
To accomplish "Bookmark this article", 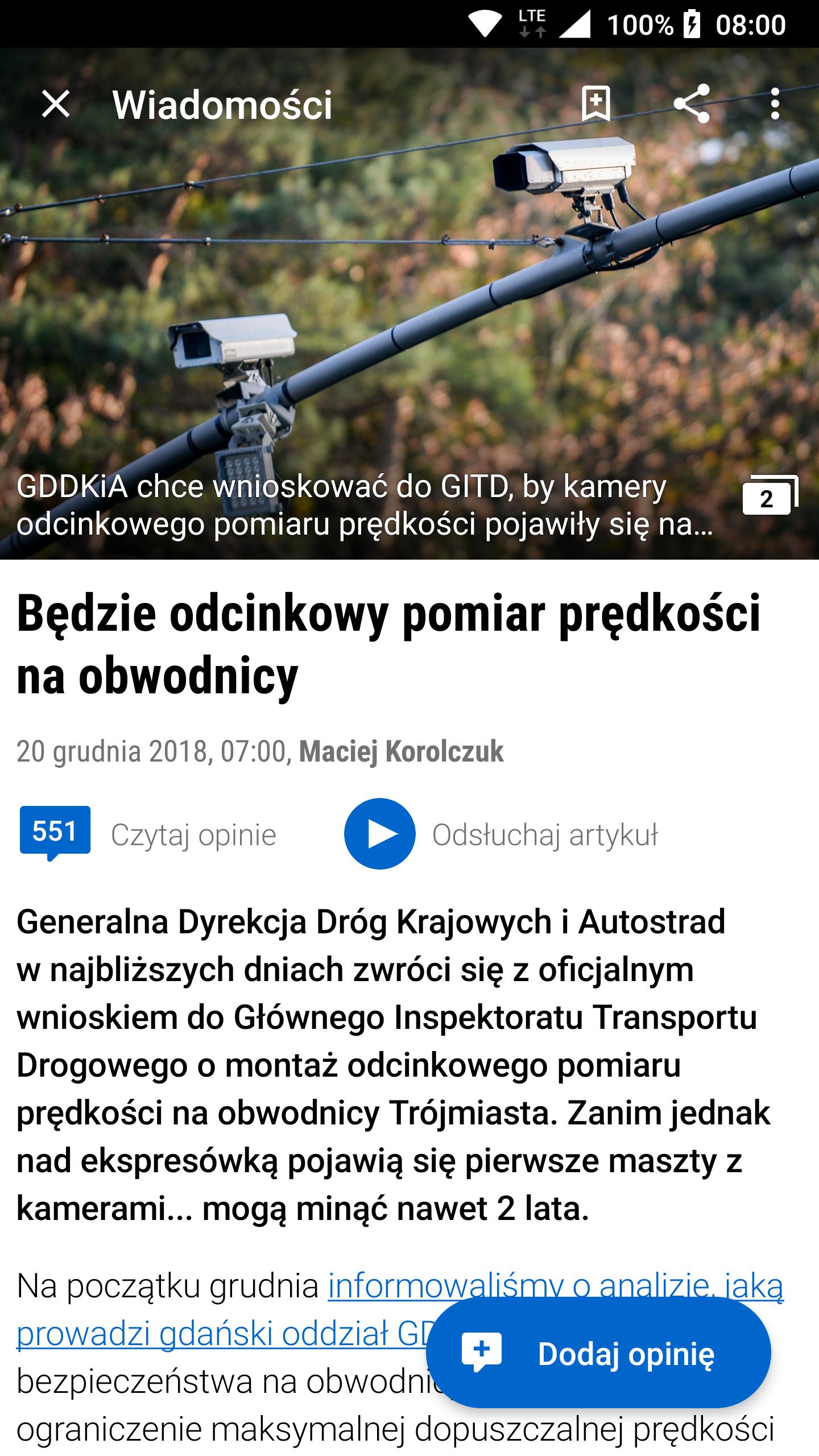I will click(x=595, y=104).
